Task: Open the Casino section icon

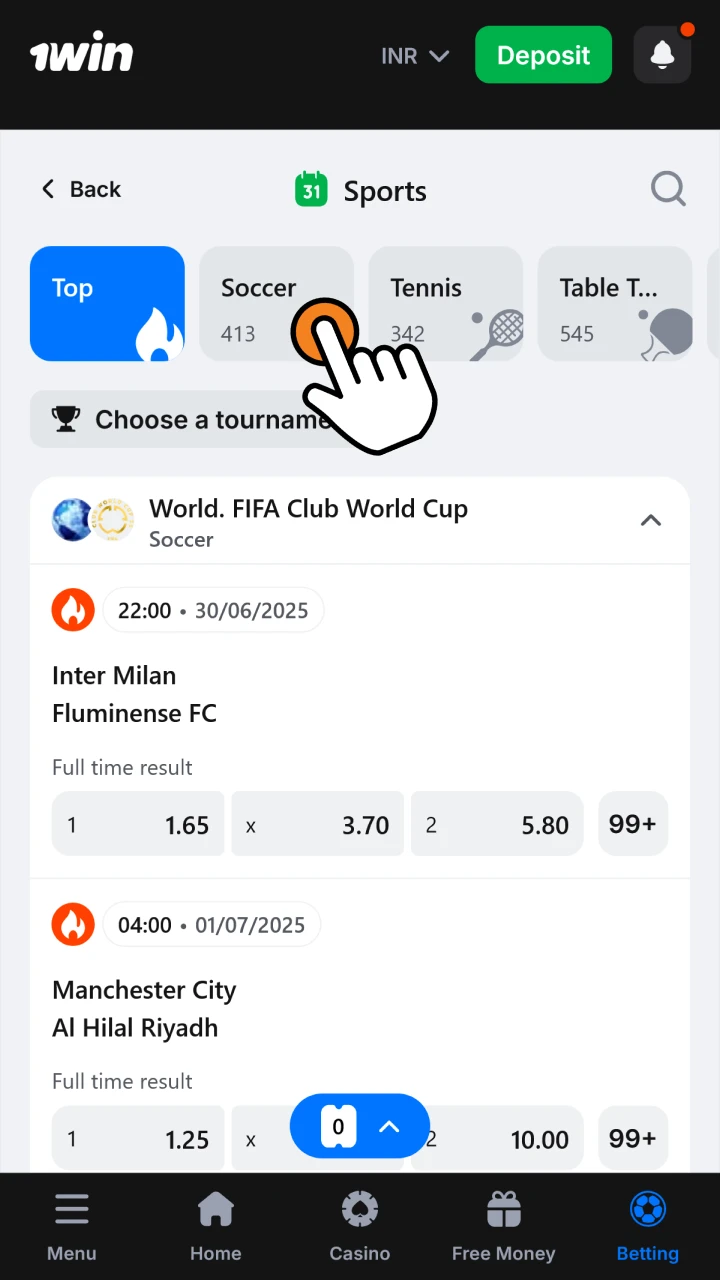Action: tap(359, 1208)
